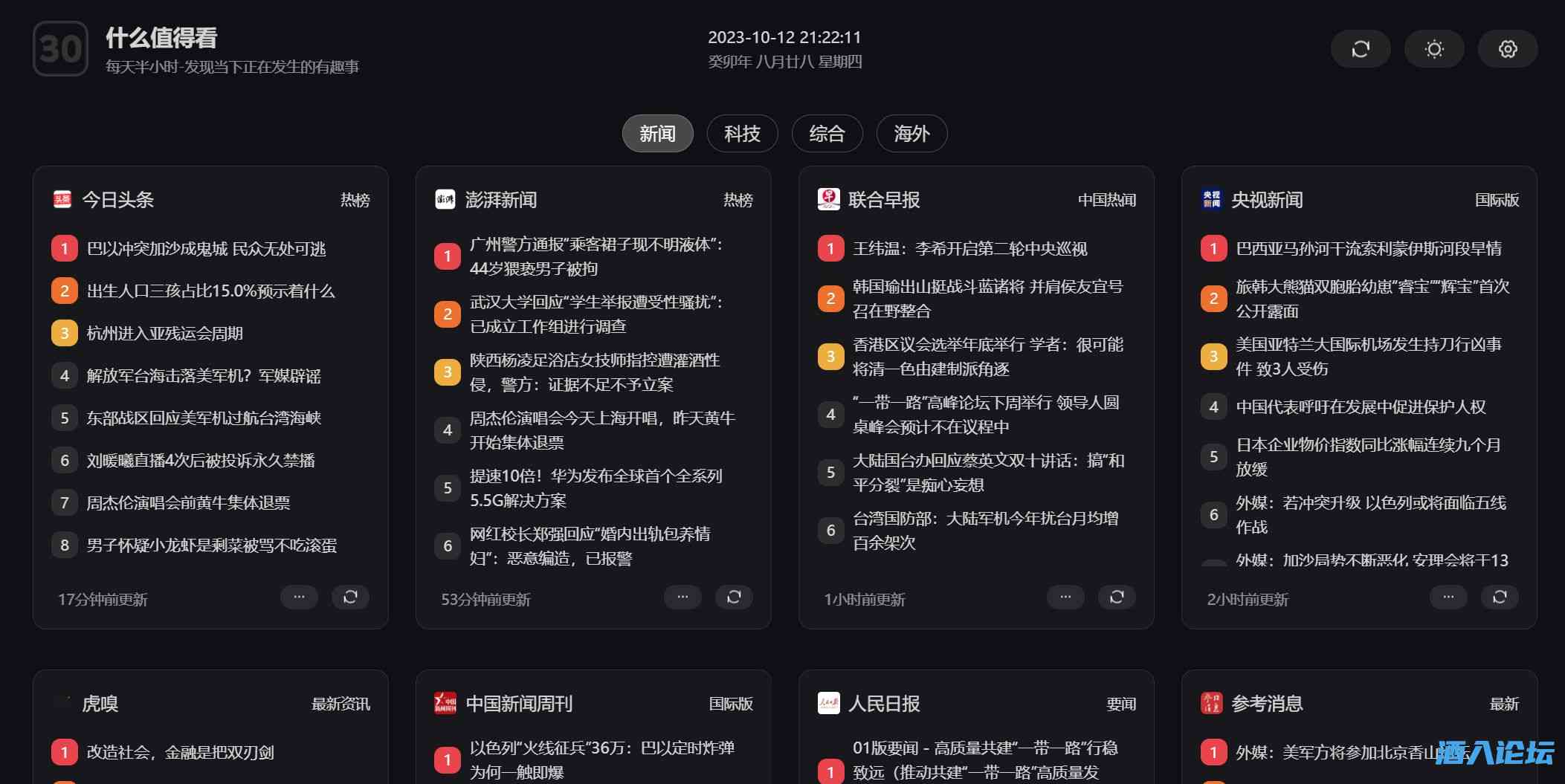Refresh the 央视新闻 card
The width and height of the screenshot is (1565, 784).
[x=1499, y=597]
